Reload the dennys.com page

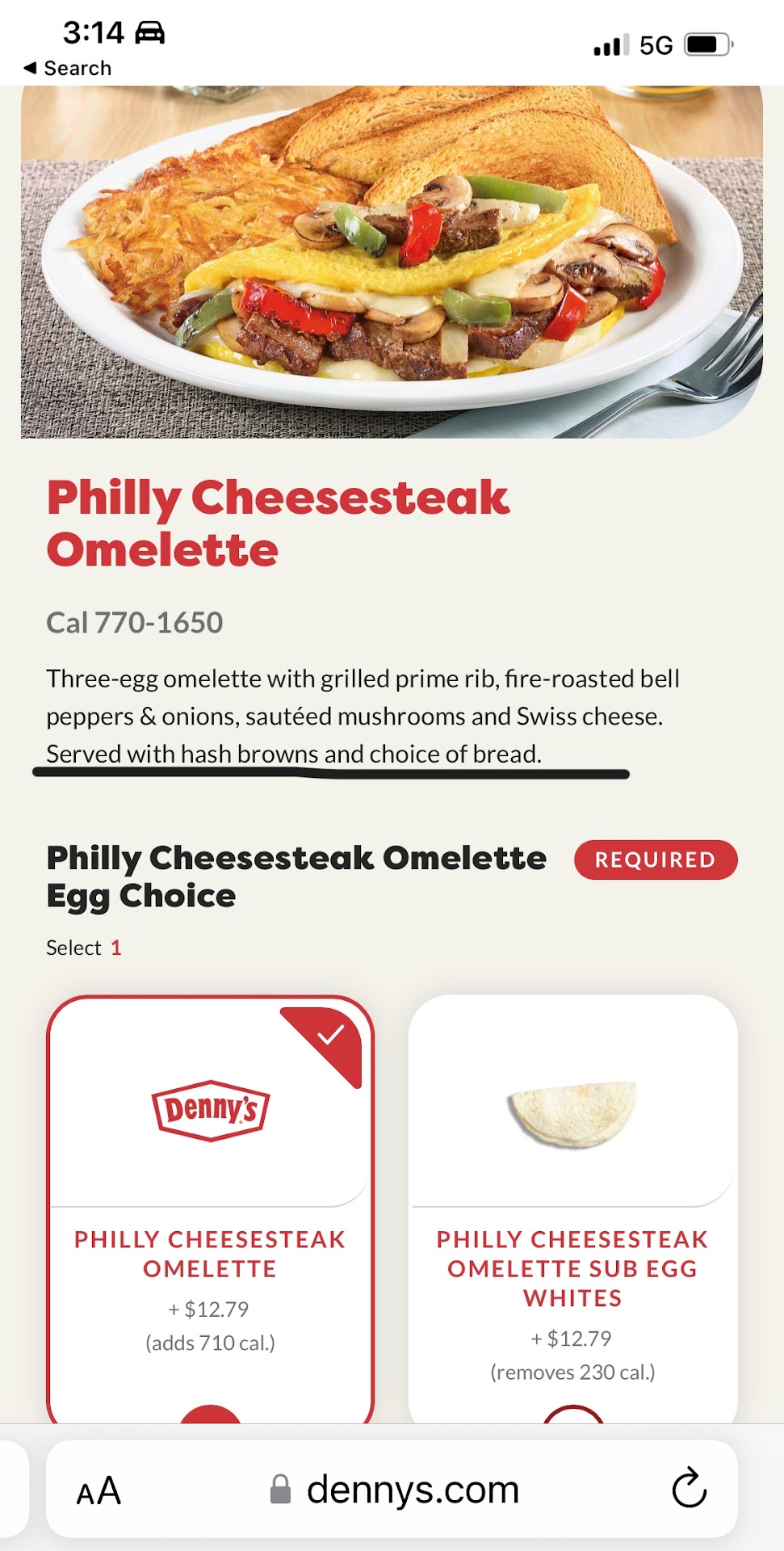coord(689,1490)
